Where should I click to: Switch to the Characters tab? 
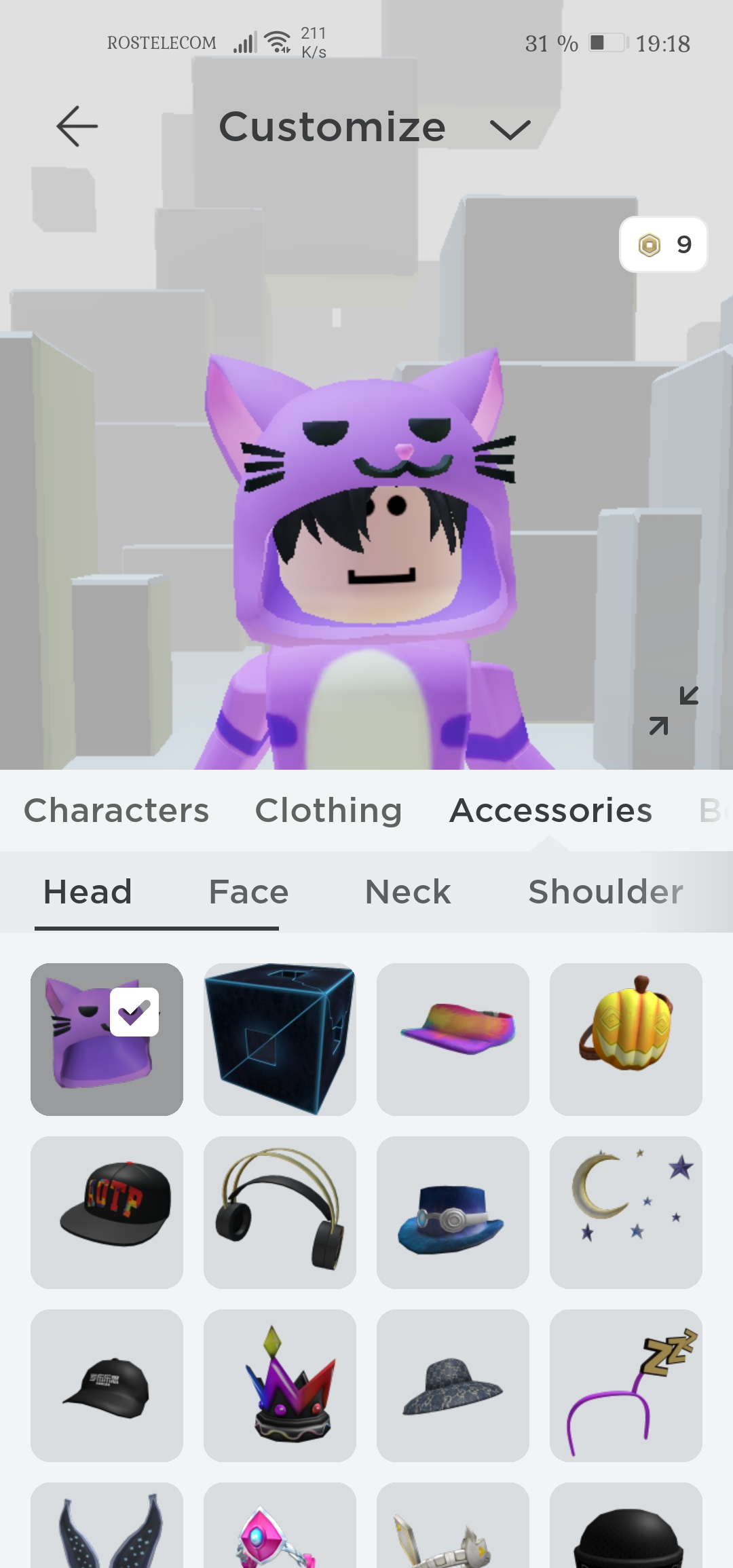116,810
